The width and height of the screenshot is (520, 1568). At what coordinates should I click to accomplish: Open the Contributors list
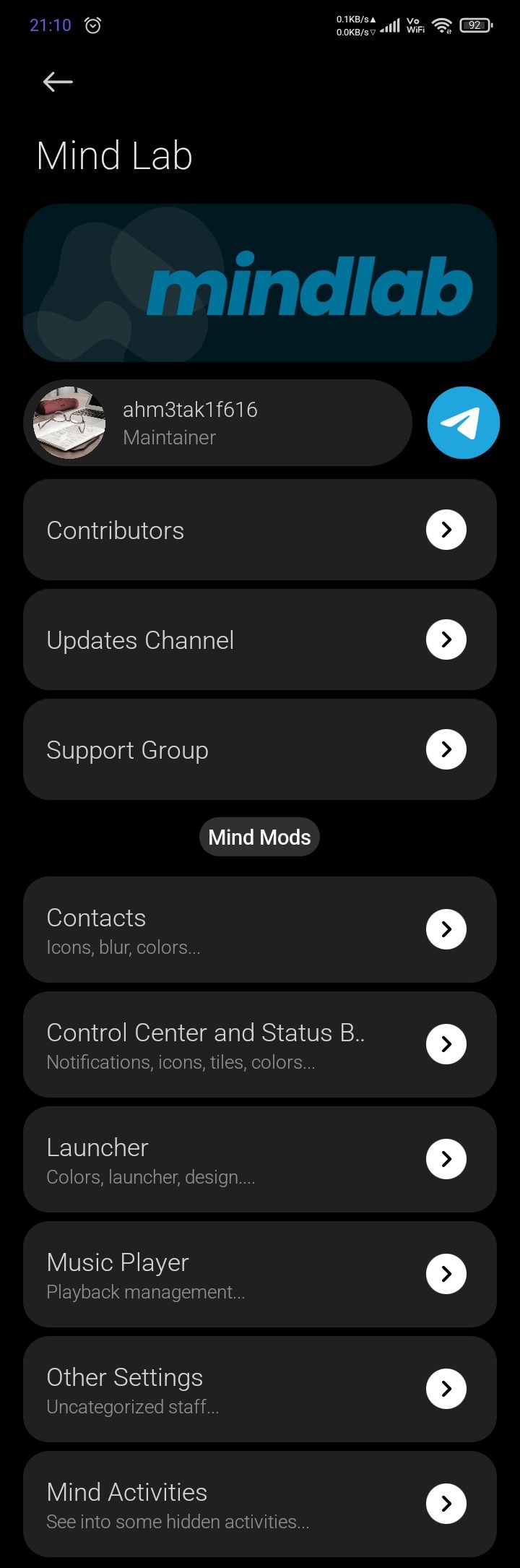coord(260,530)
